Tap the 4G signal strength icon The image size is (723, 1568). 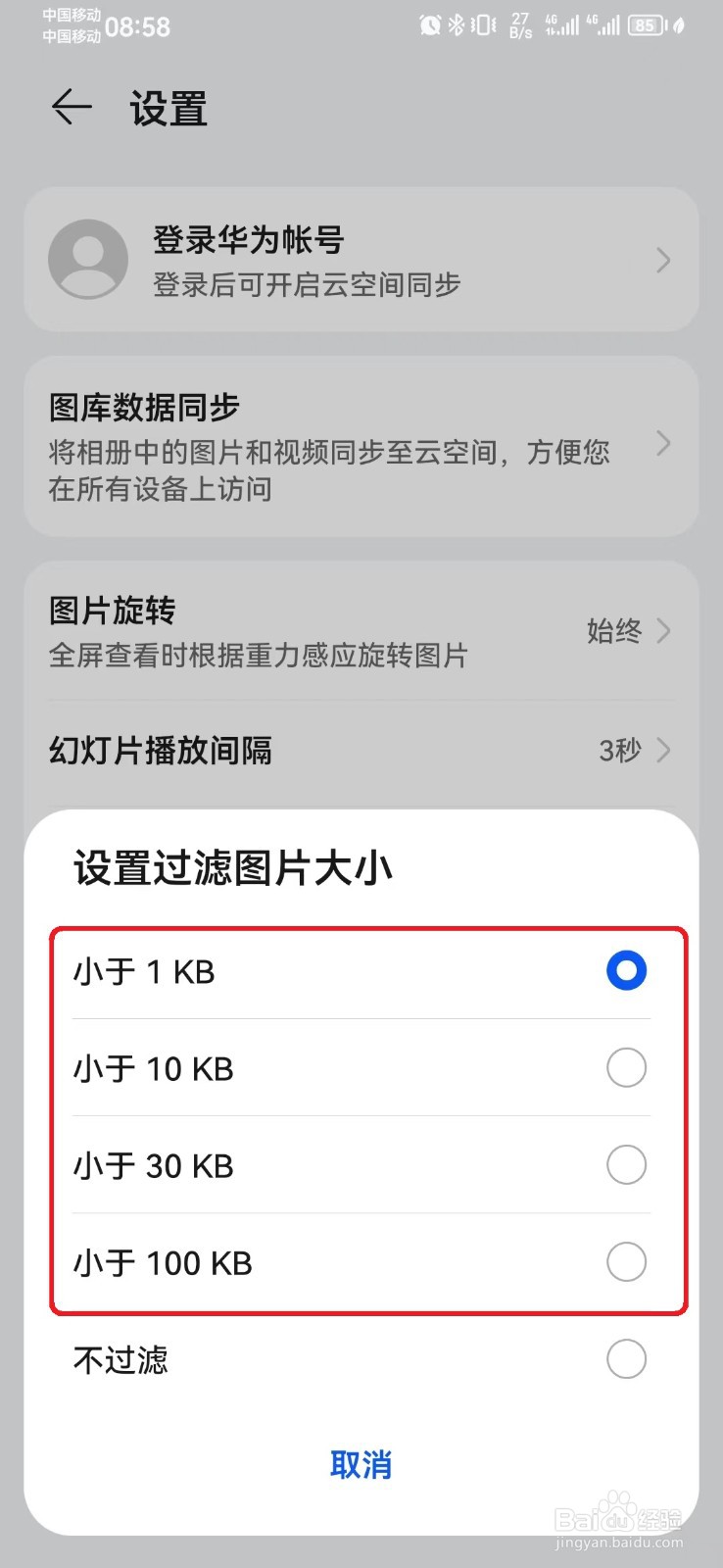561,25
